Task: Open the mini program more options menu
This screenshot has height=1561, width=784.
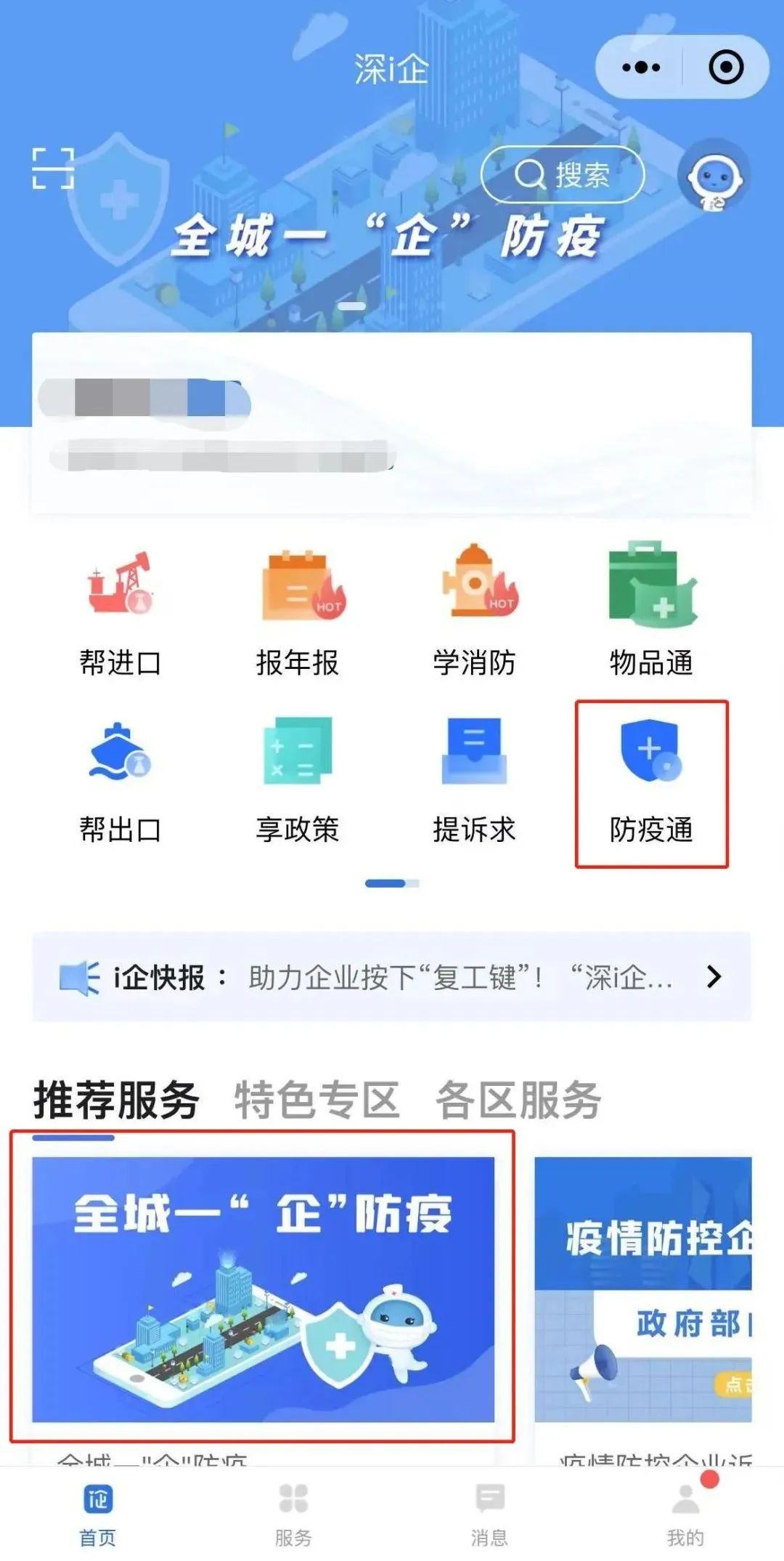Action: pyautogui.click(x=640, y=68)
